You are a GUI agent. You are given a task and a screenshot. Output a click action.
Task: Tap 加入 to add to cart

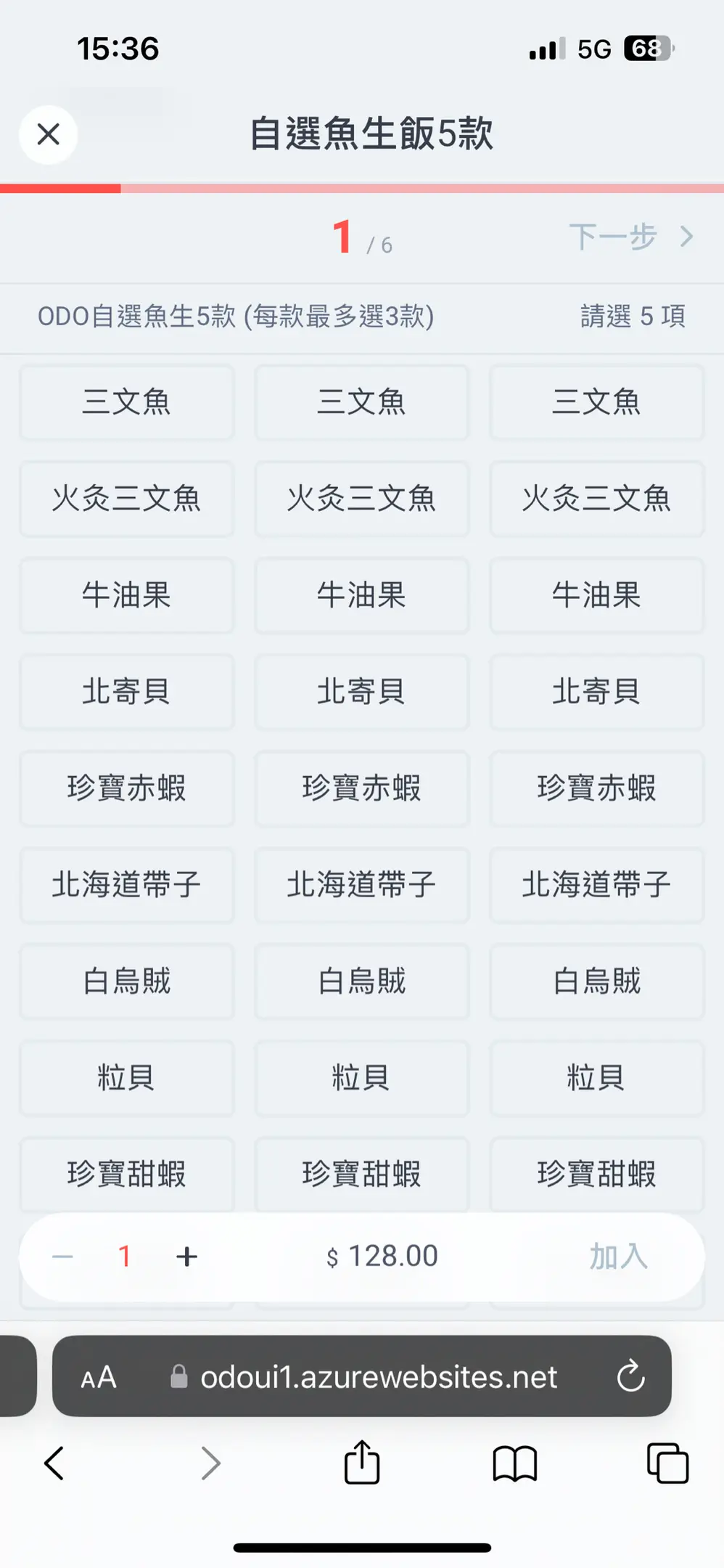coord(618,1256)
